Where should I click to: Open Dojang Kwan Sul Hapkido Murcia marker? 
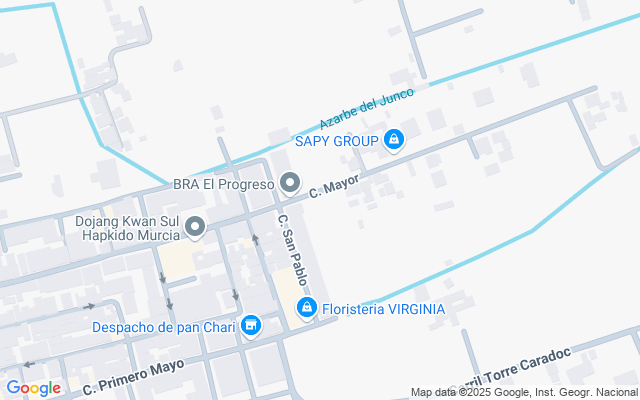pyautogui.click(x=195, y=227)
